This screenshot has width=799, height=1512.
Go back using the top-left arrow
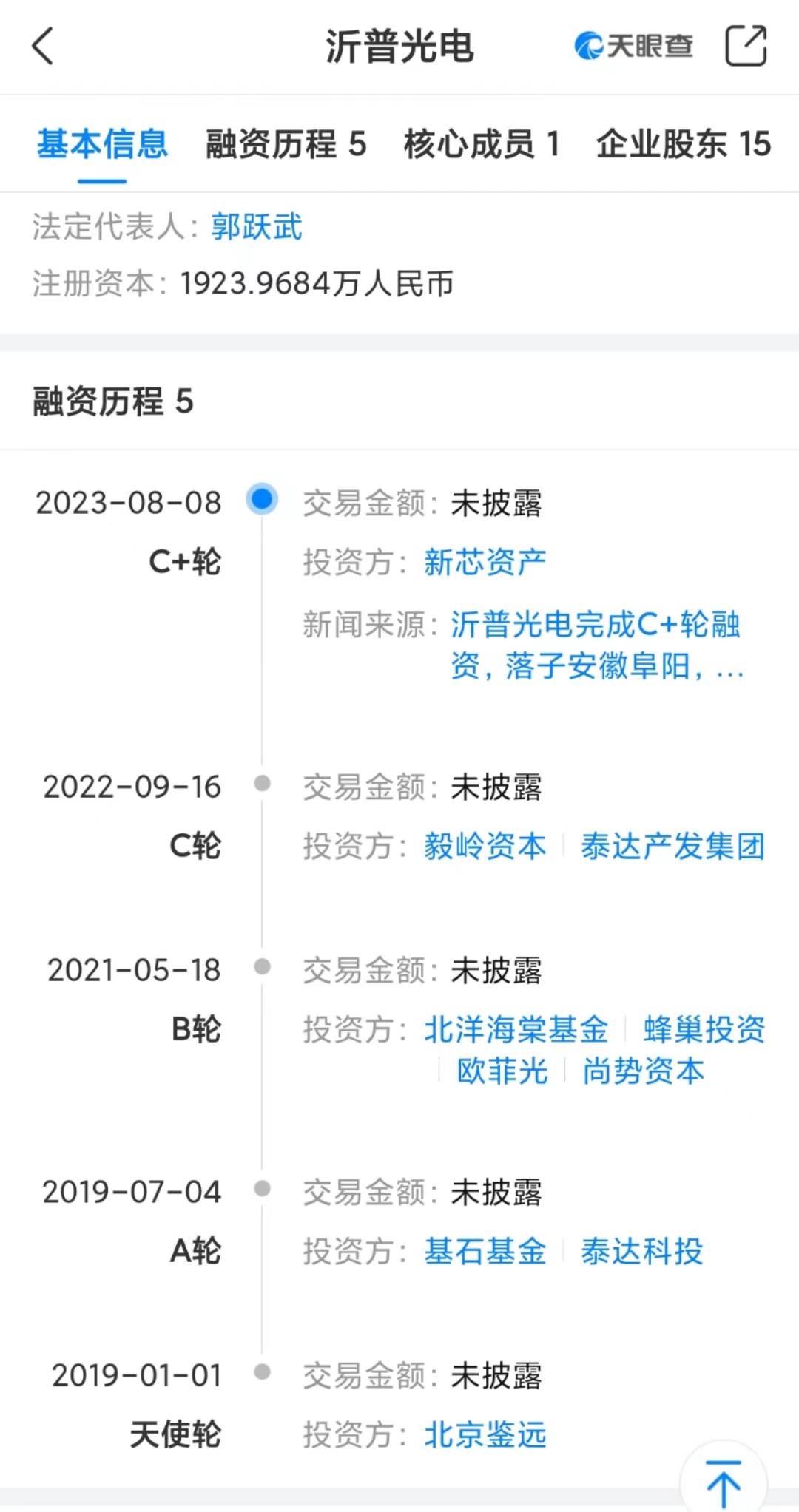pyautogui.click(x=43, y=47)
